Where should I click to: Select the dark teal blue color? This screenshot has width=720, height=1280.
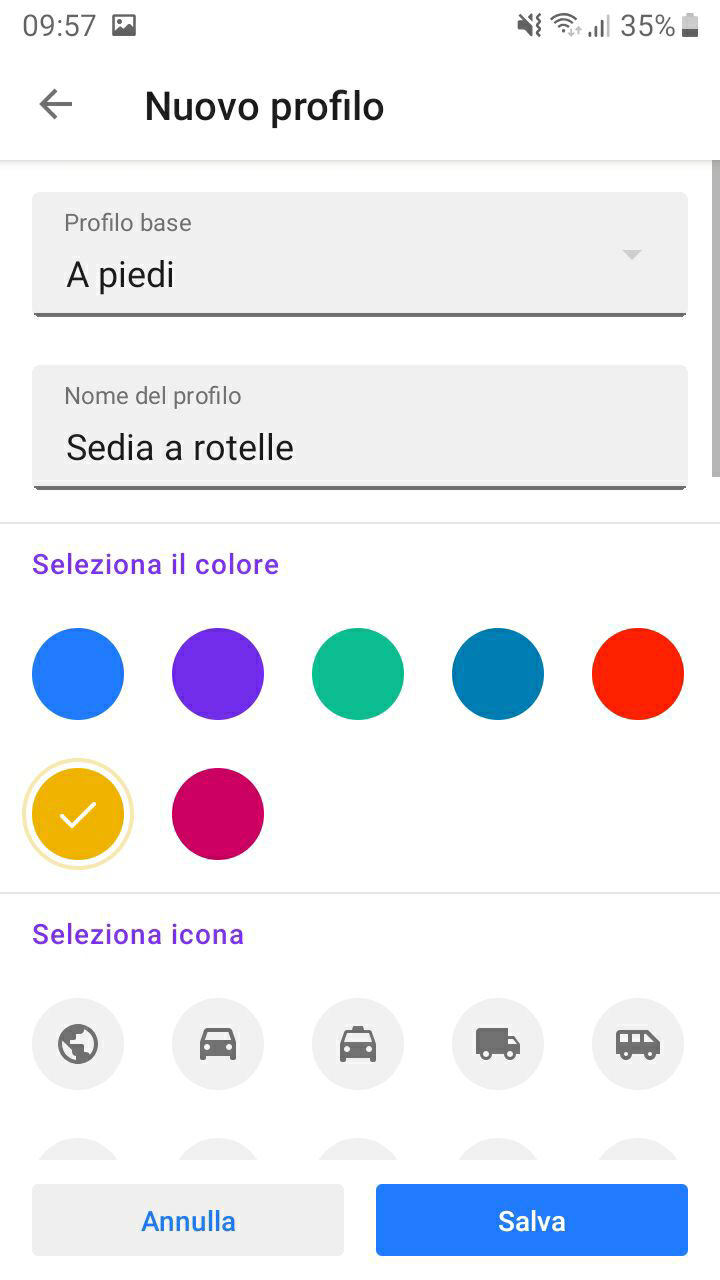(498, 674)
